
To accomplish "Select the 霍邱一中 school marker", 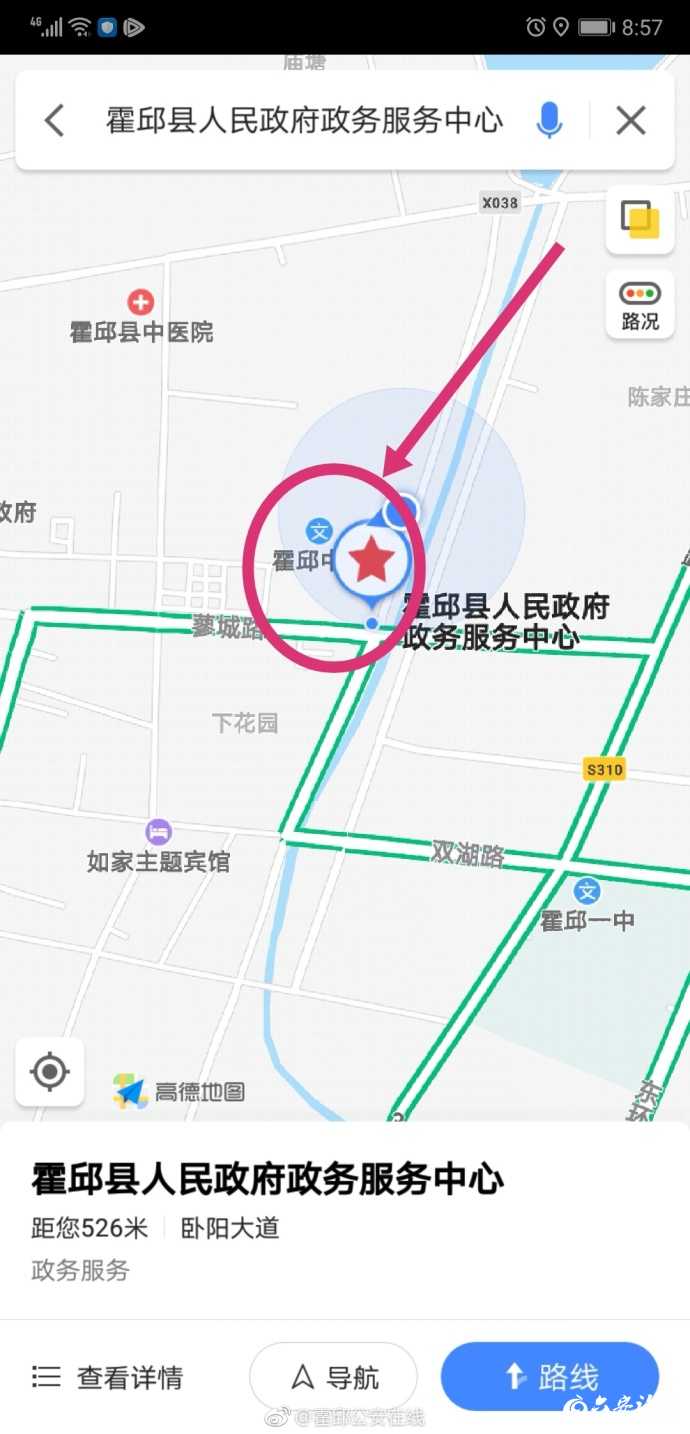I will tap(587, 890).
